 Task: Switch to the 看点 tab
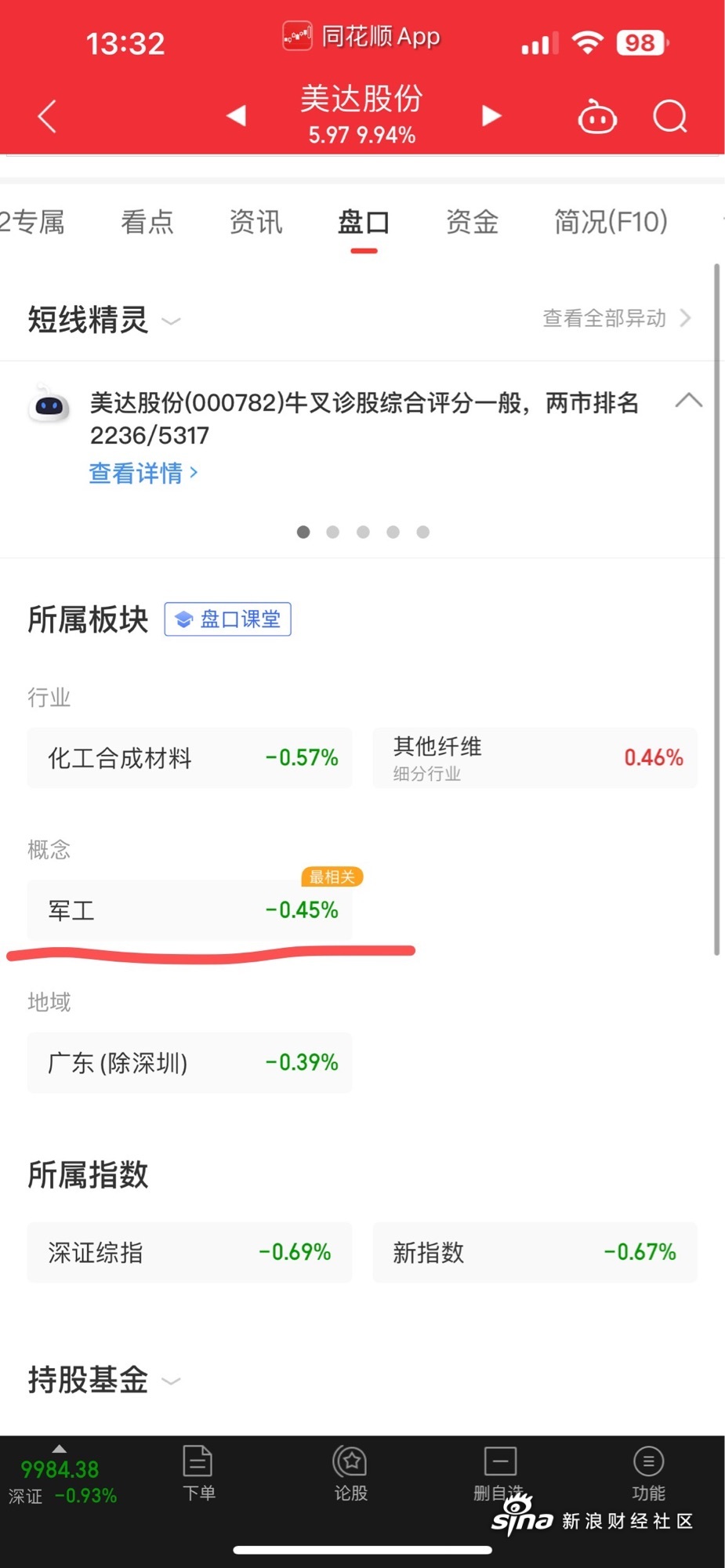point(147,222)
